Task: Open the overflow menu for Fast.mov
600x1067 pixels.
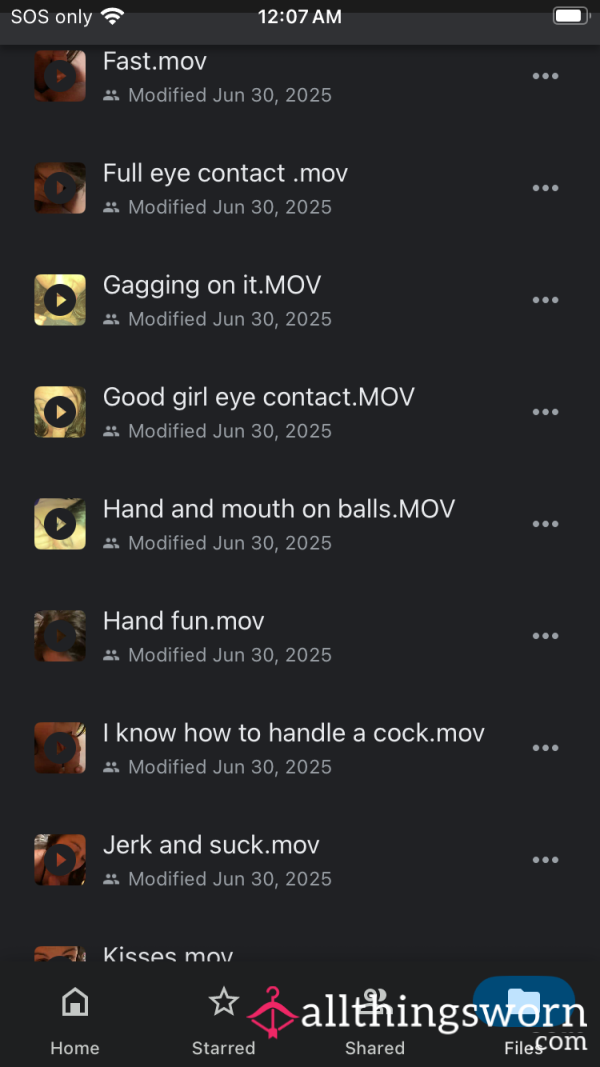Action: [x=545, y=76]
